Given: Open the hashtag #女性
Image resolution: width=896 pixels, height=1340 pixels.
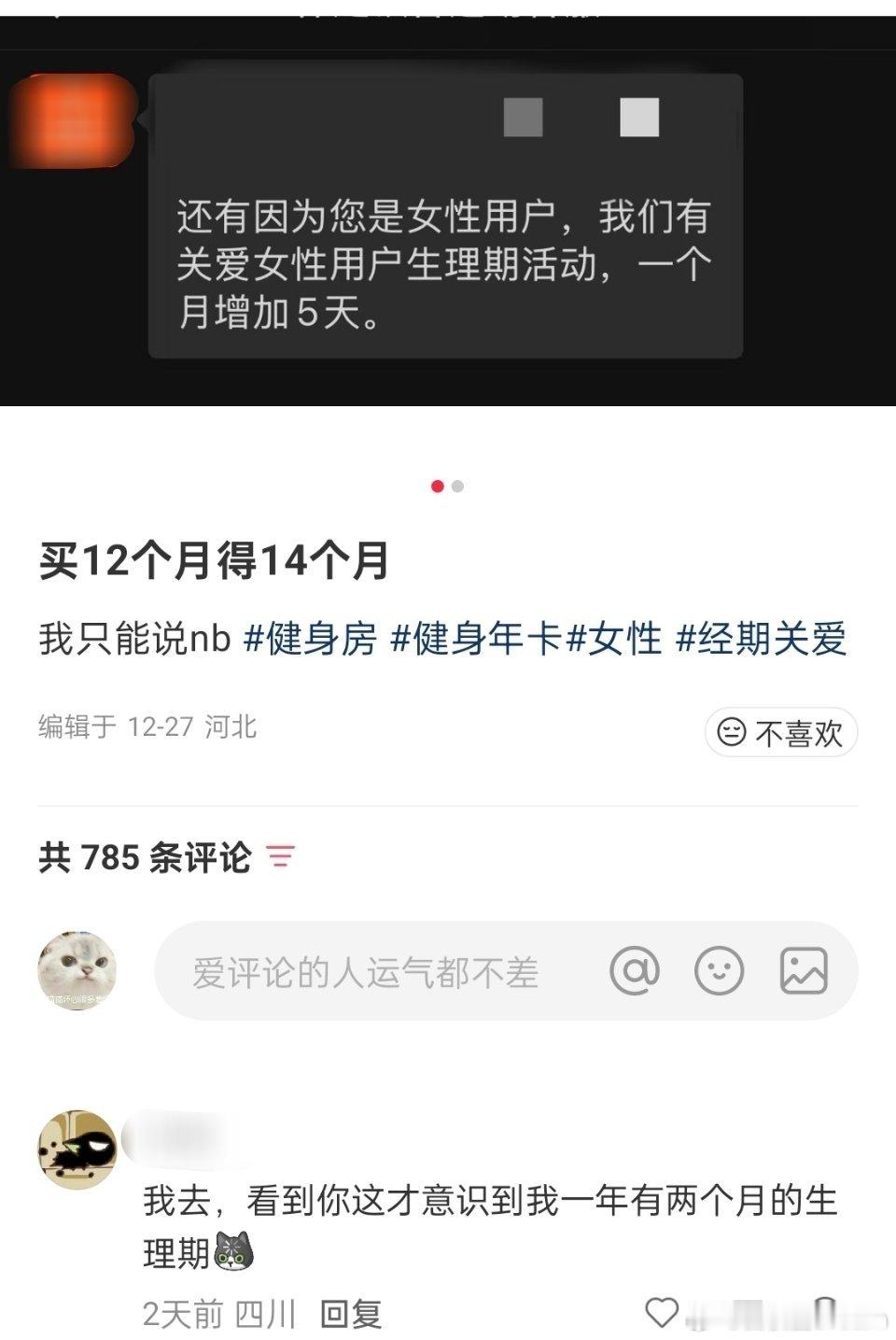Looking at the screenshot, I should coord(616,639).
